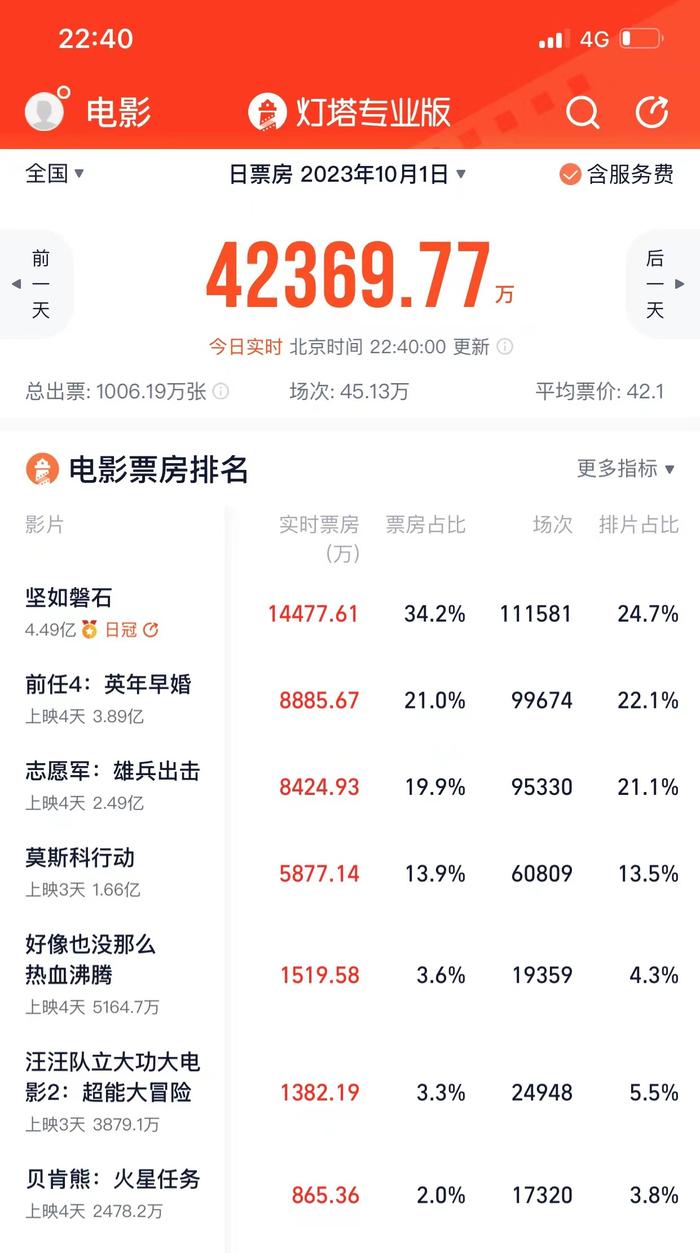Open the movie 坚如磐石
This screenshot has height=1253, width=700.
(x=350, y=613)
